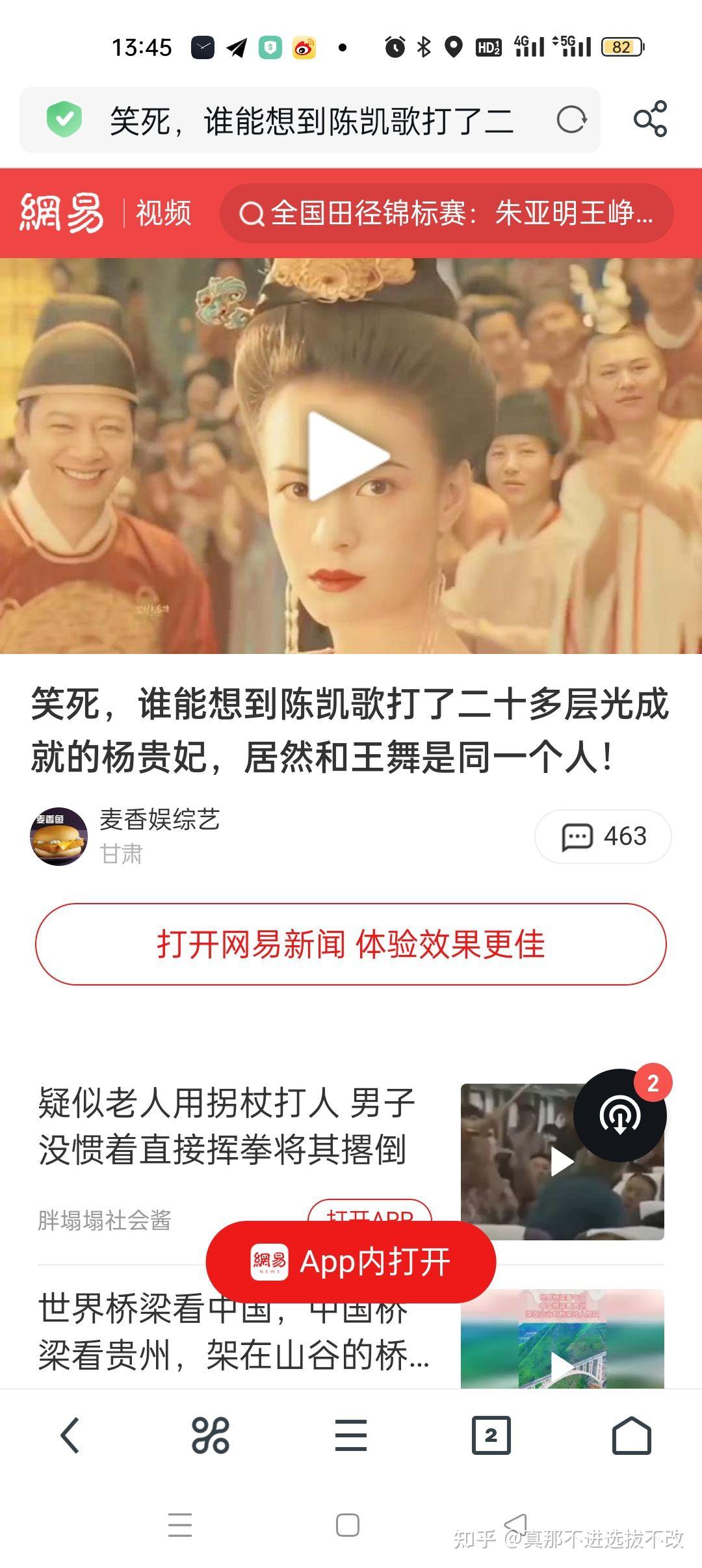Play the 杨贵妃 video
This screenshot has width=702, height=1568.
[x=349, y=456]
